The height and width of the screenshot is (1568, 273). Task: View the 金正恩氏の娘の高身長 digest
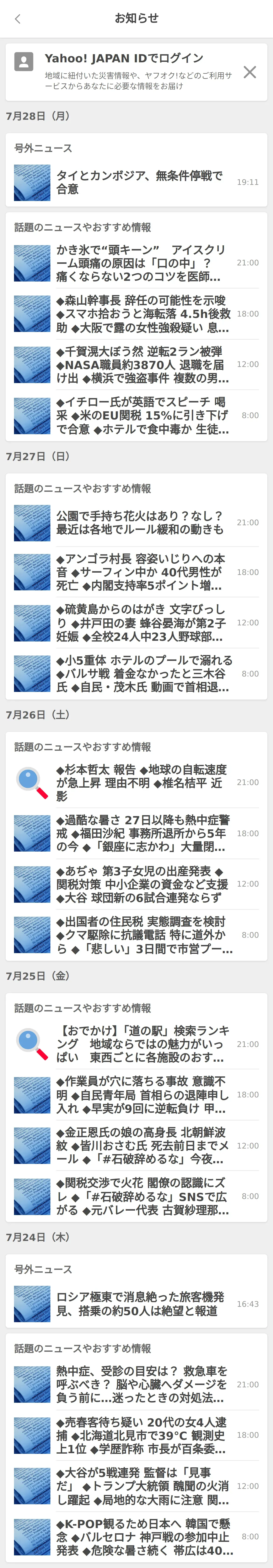[140, 1145]
